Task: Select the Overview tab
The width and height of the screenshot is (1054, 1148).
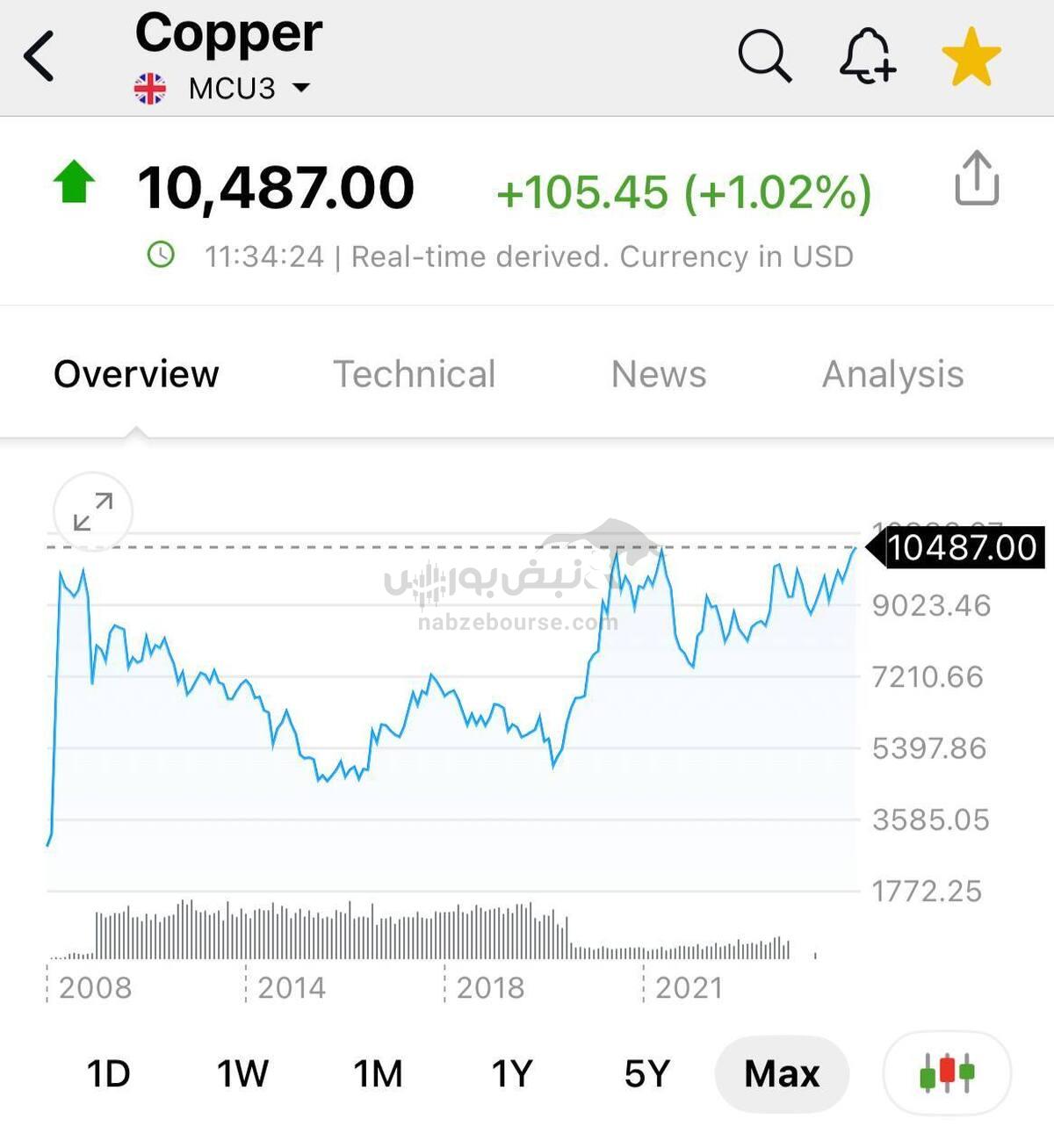Action: pyautogui.click(x=136, y=374)
